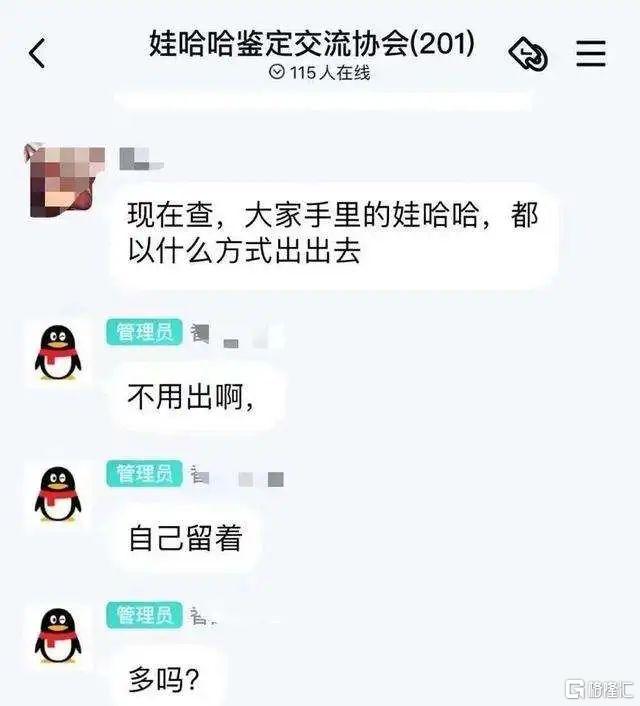Screen dimensions: 640x706
Task: Tap the share link icon in header
Action: point(528,54)
